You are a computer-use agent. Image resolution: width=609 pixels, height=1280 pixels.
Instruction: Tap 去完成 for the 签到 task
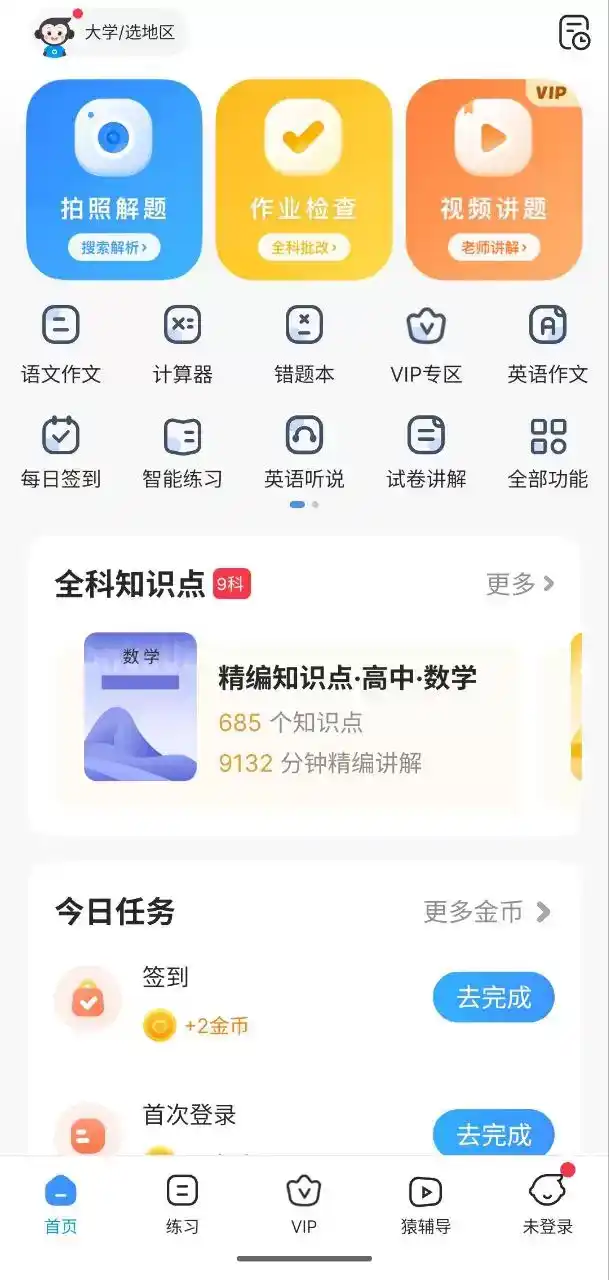(x=493, y=997)
